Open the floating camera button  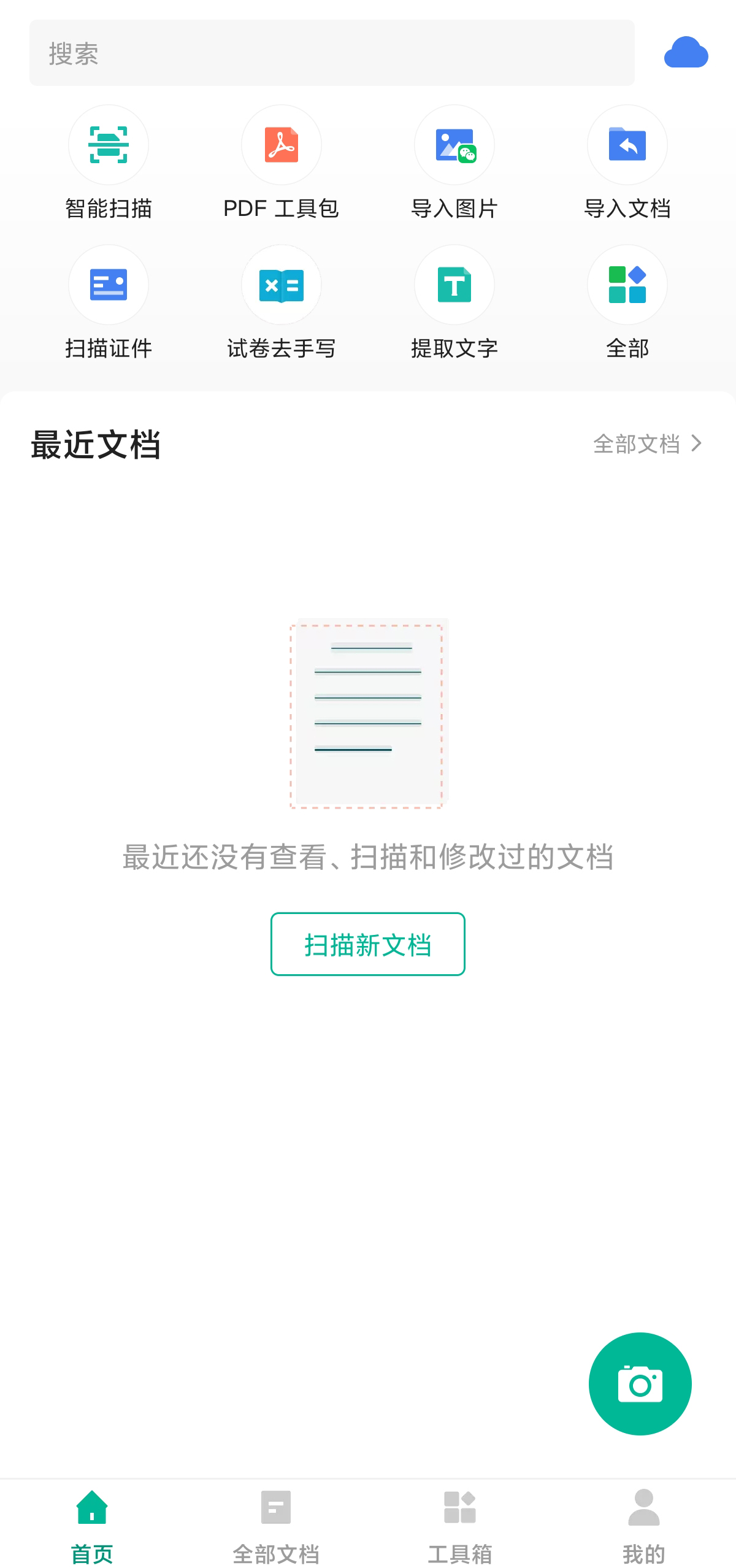click(x=640, y=1384)
